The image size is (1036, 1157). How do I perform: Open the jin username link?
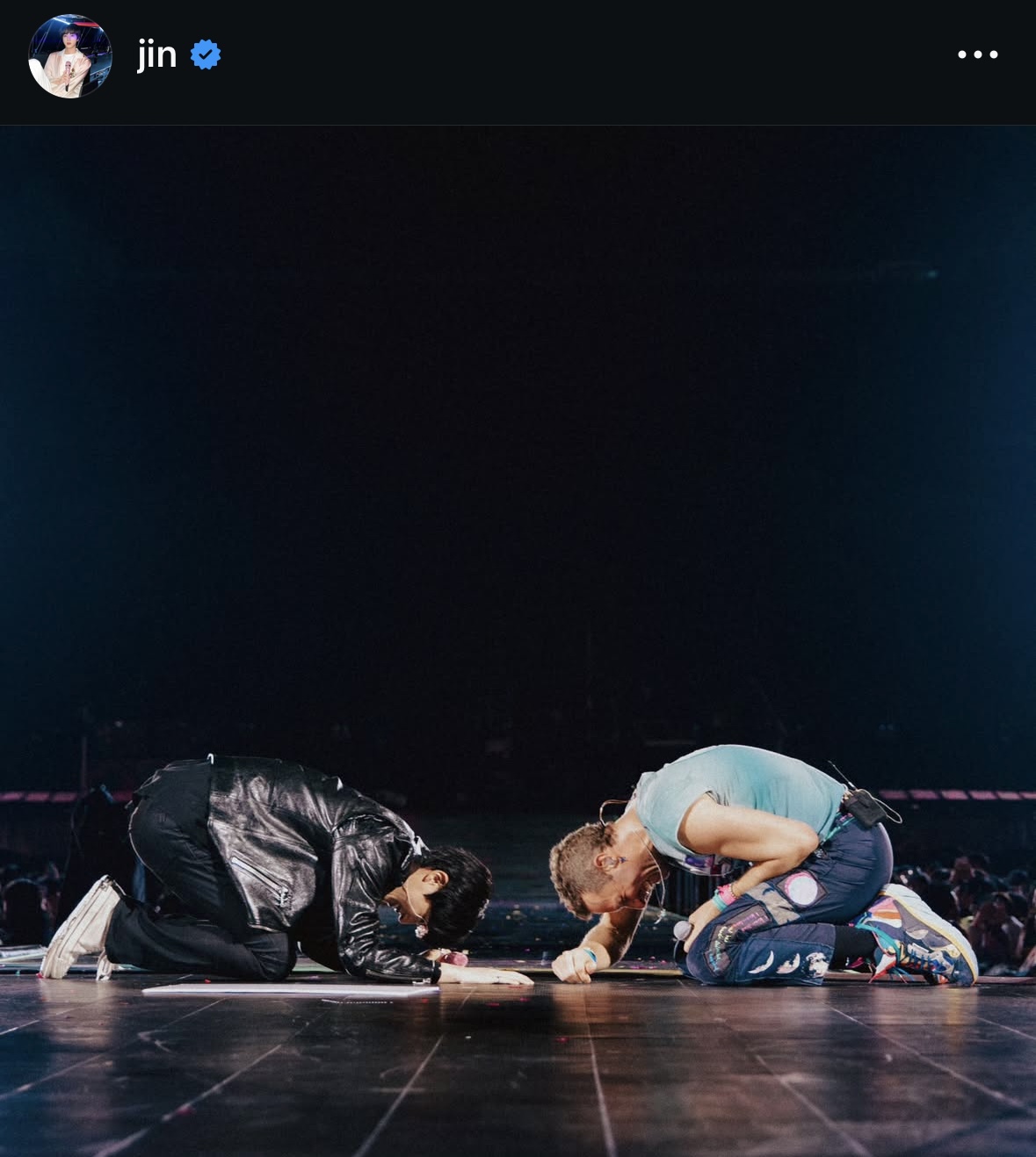click(157, 54)
